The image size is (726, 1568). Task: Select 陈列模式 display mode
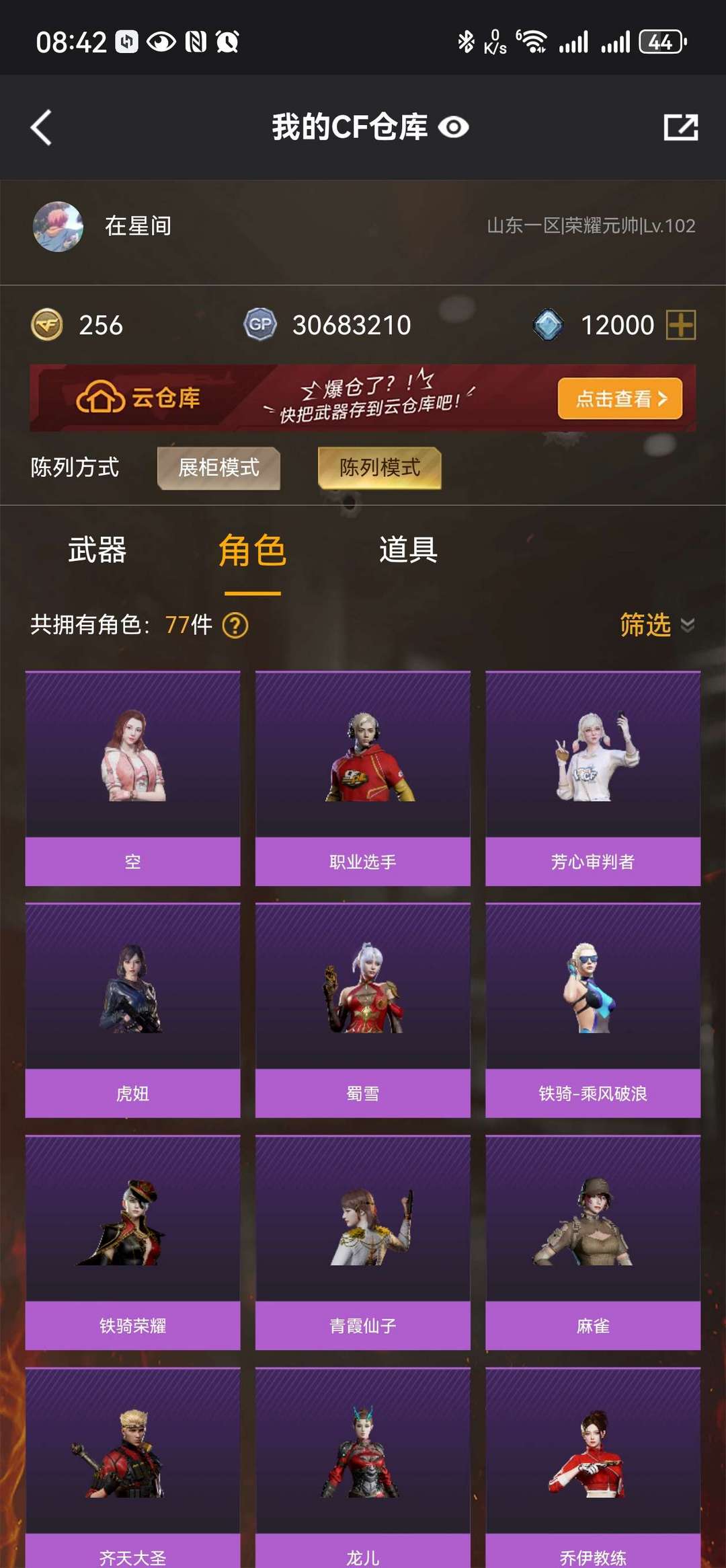[380, 468]
